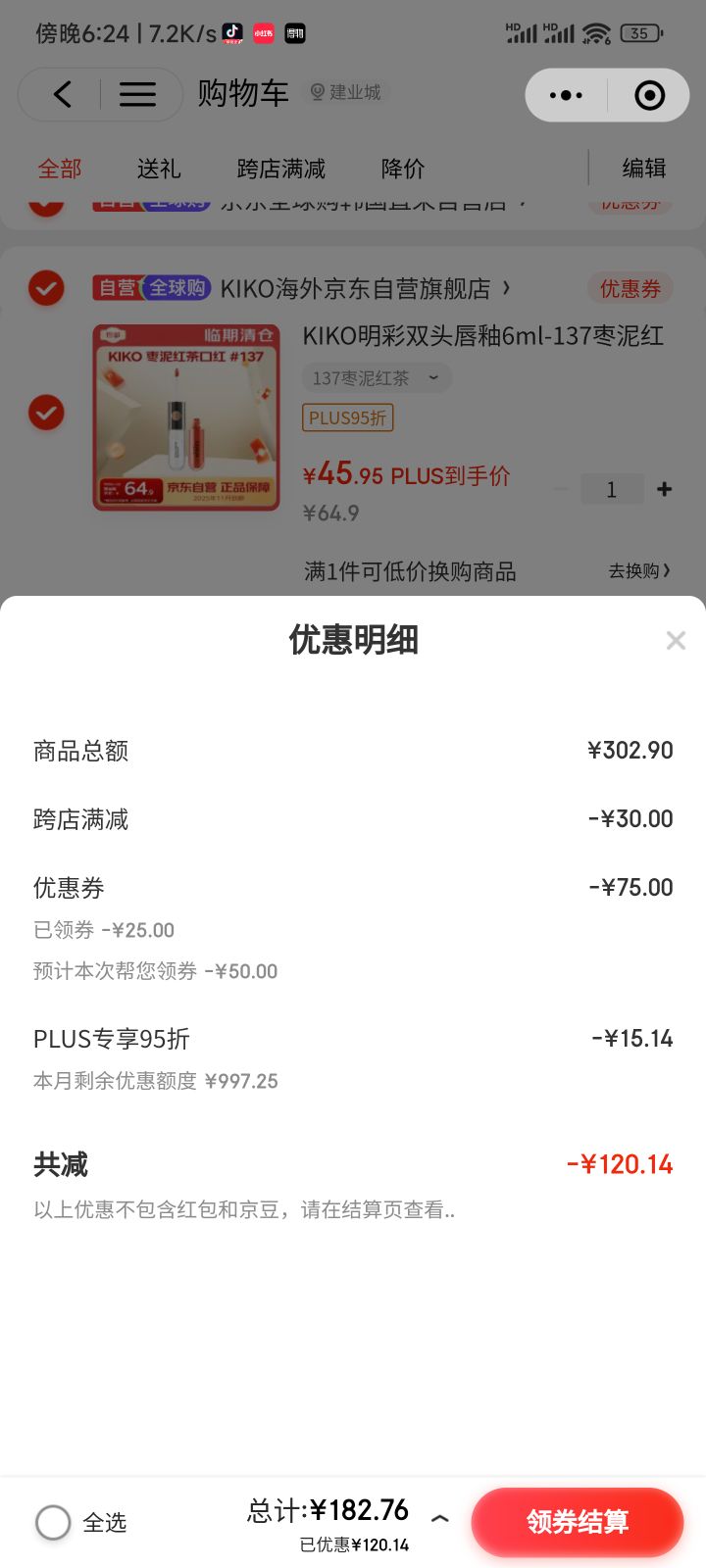This screenshot has width=706, height=1568.
Task: Open the mini-program more options menu
Action: click(566, 95)
